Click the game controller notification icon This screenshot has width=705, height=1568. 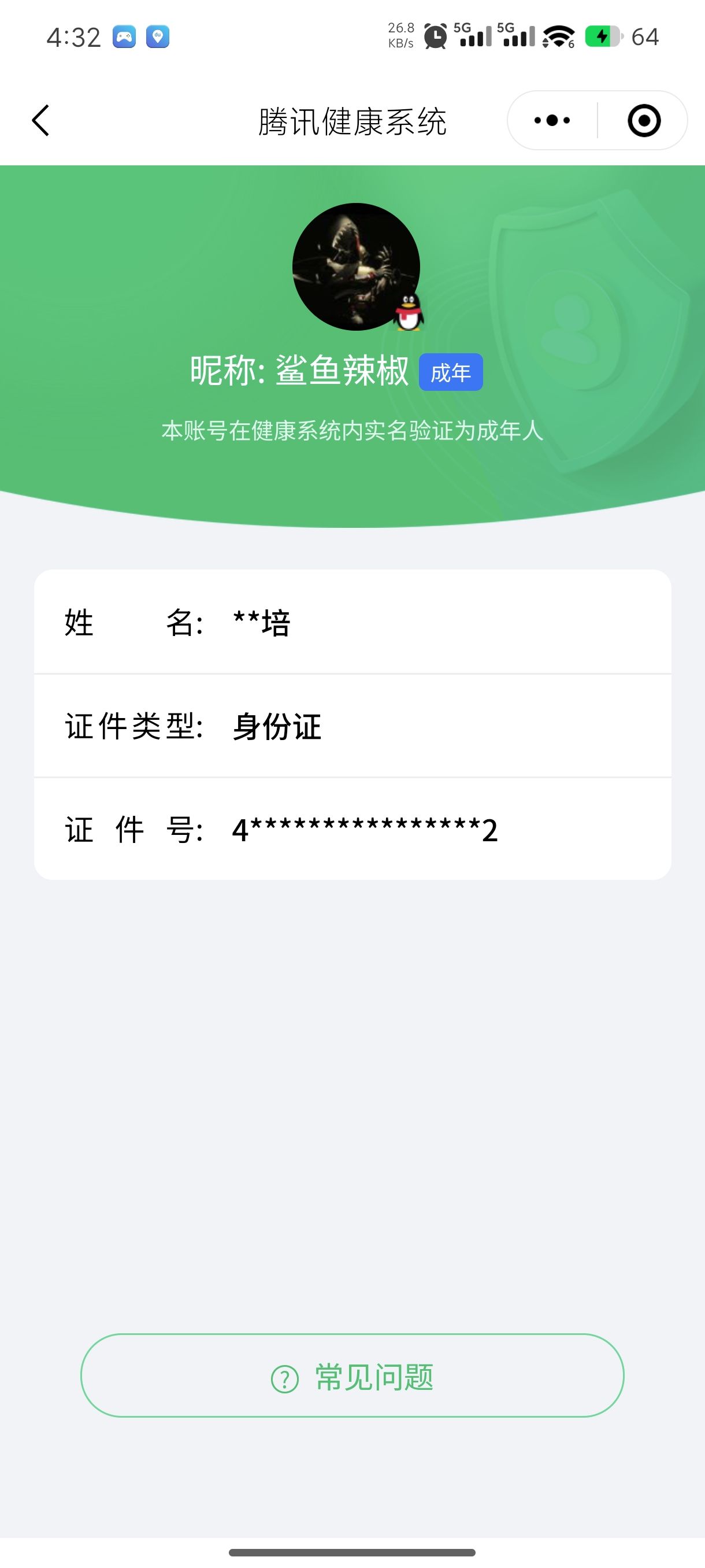pos(125,36)
